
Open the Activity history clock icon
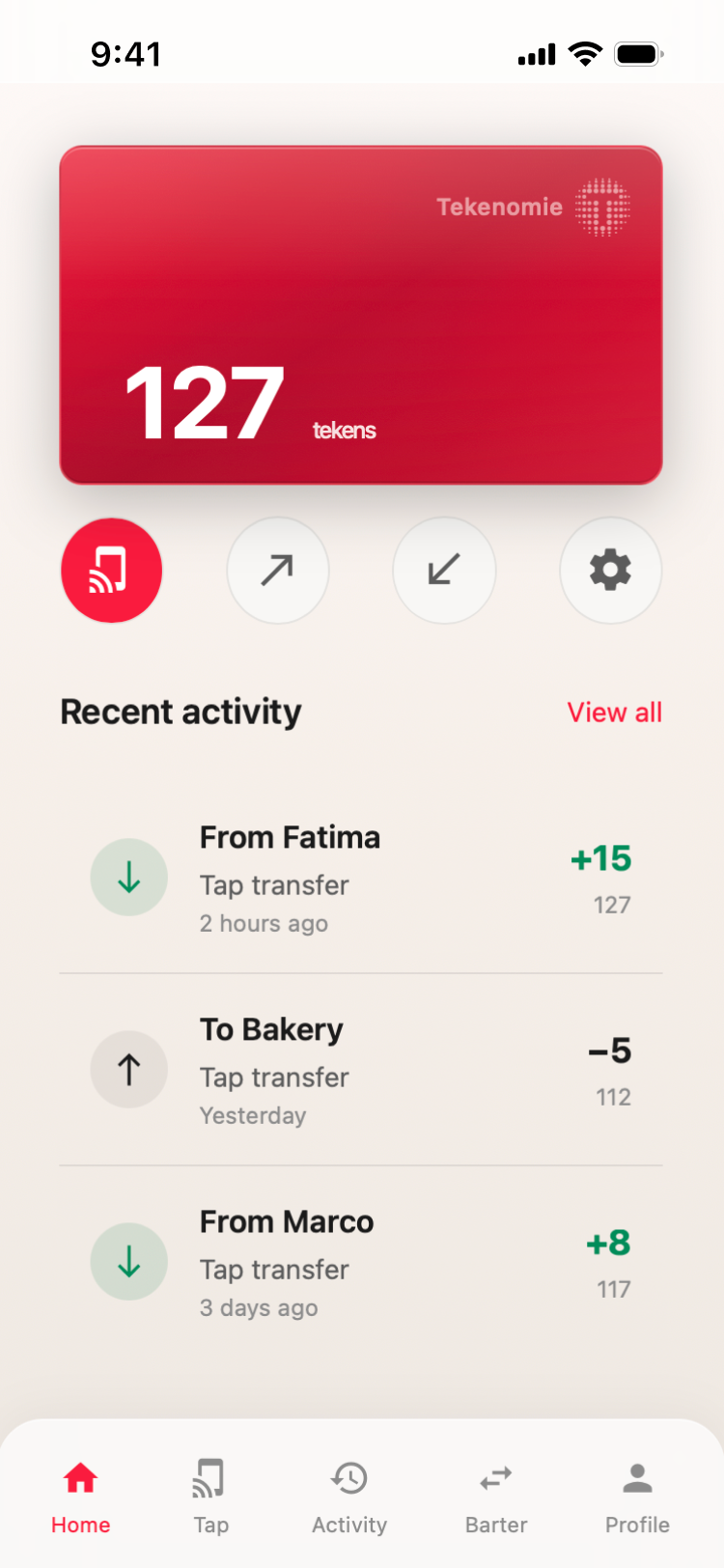348,1492
